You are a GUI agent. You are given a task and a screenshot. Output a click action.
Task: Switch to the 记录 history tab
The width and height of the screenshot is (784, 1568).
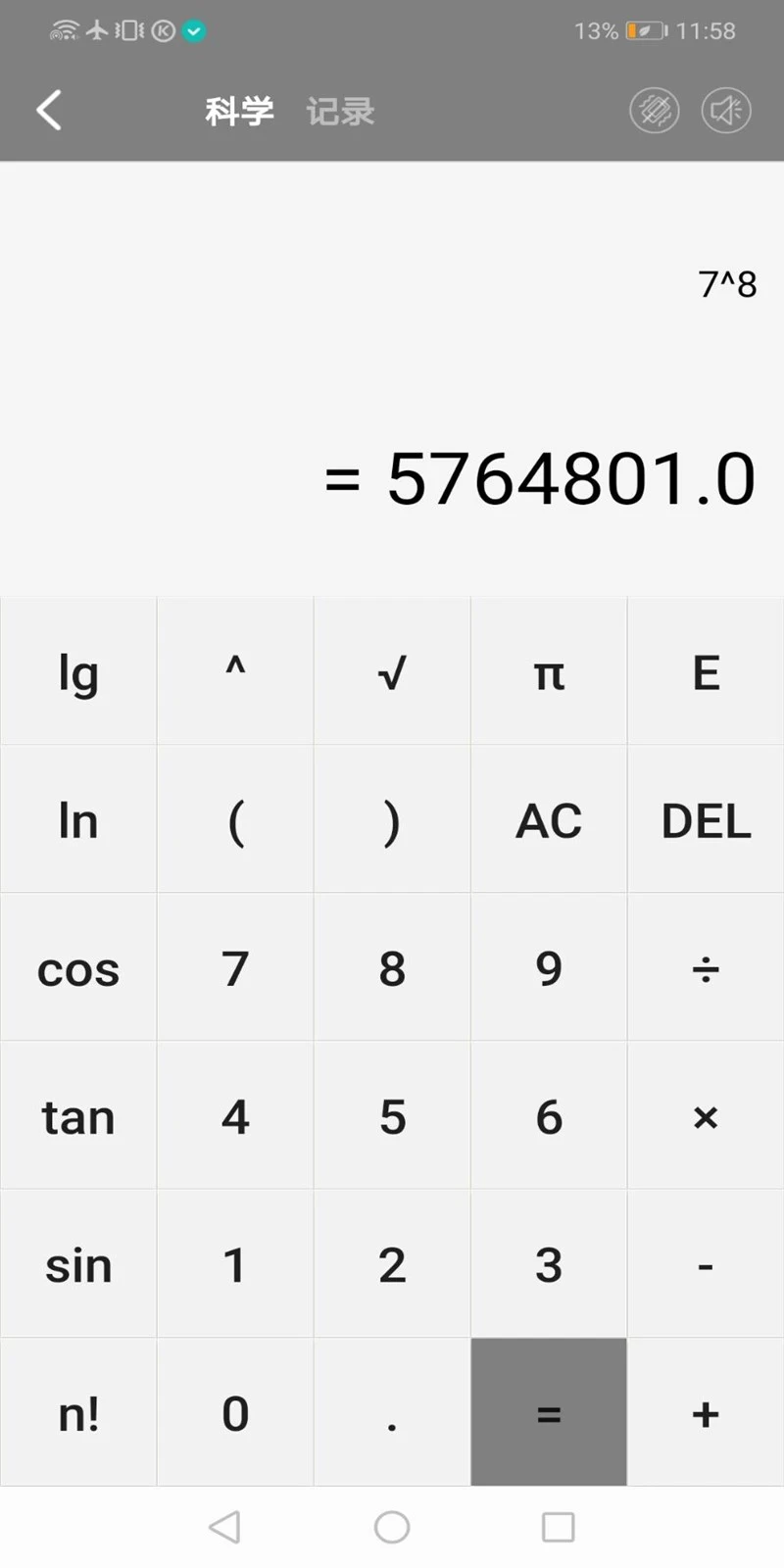pos(340,111)
